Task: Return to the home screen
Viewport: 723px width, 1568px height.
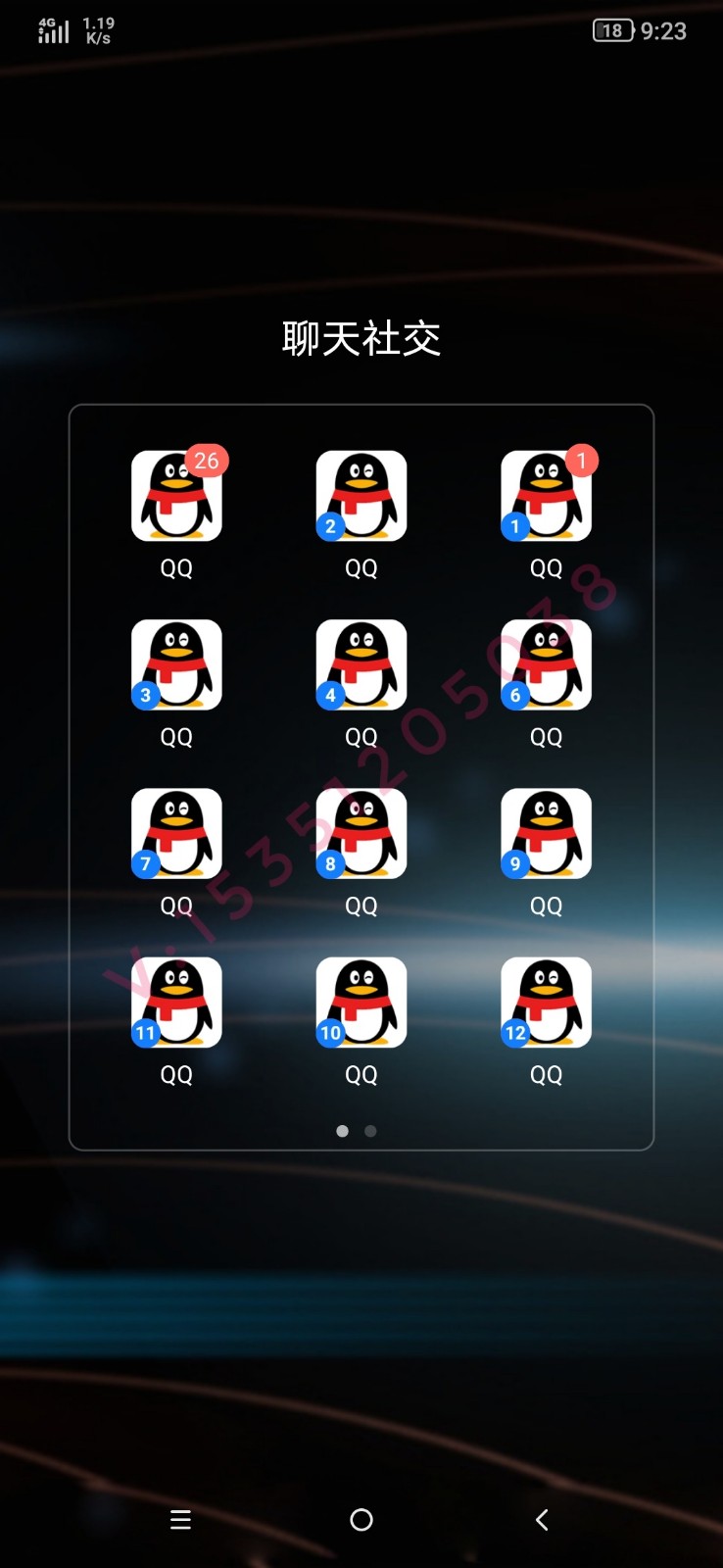Action: coord(361,1520)
